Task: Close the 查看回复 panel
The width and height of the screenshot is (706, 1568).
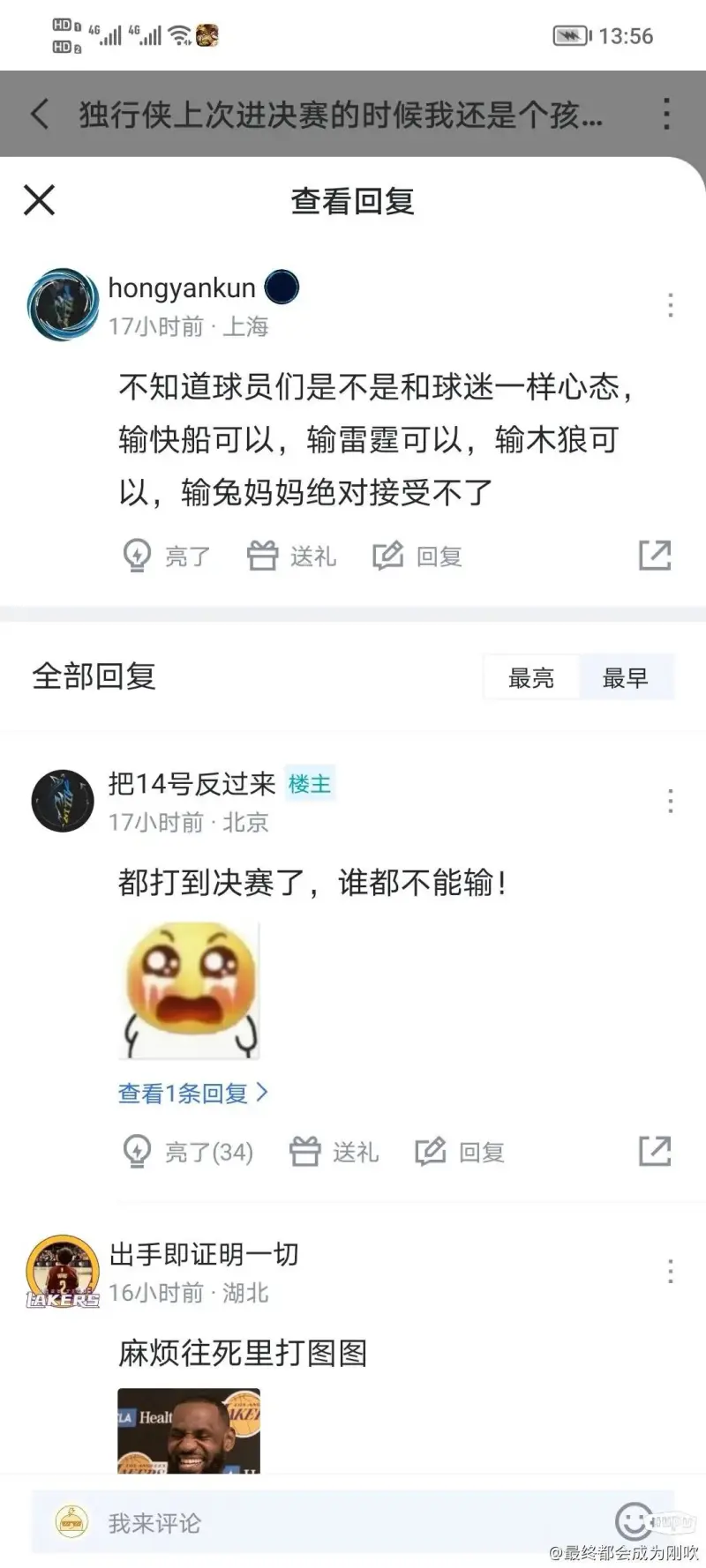Action: click(x=40, y=200)
